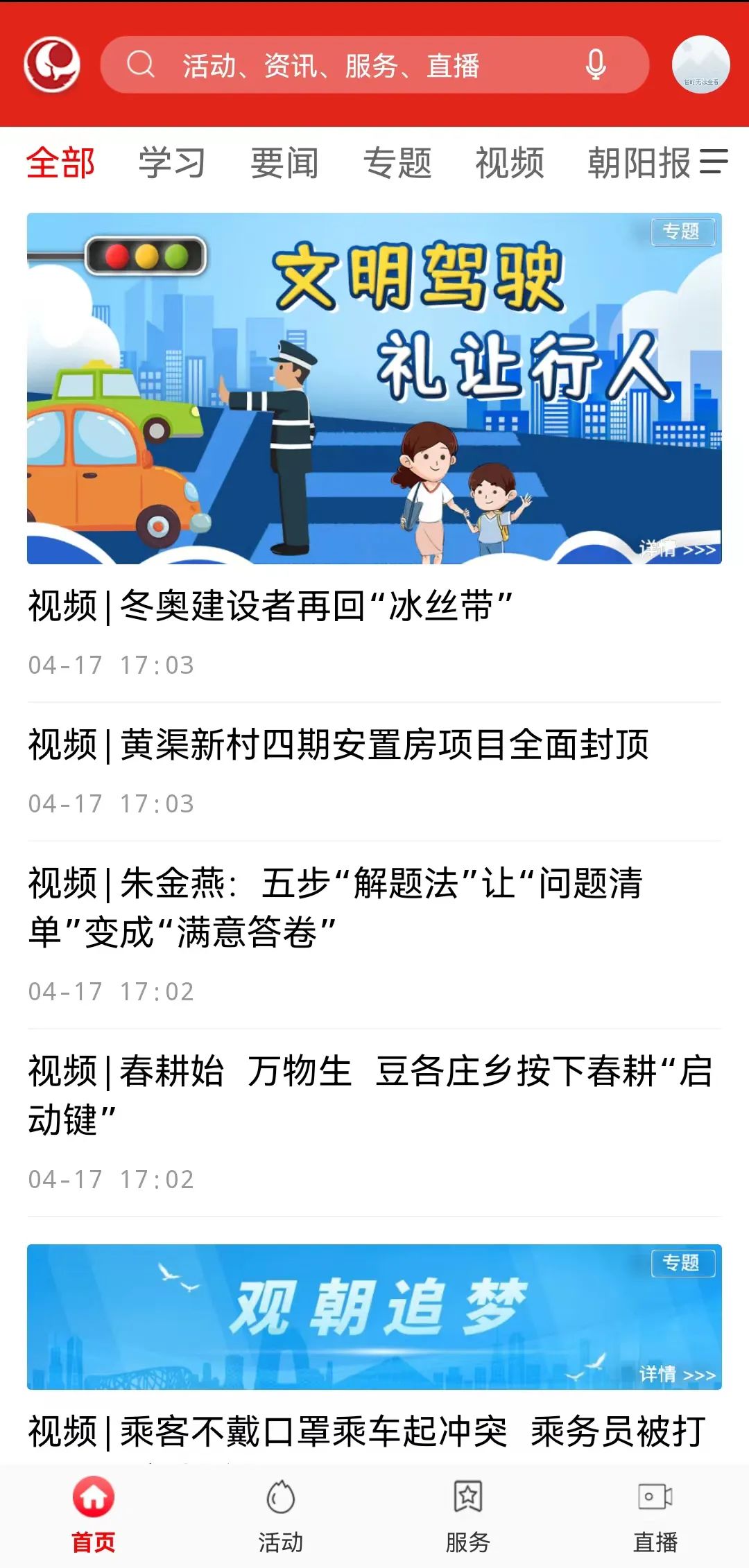This screenshot has height=1568, width=749.
Task: Open the 乘客不戴口罩乘车起冲突 article
Action: (368, 1432)
